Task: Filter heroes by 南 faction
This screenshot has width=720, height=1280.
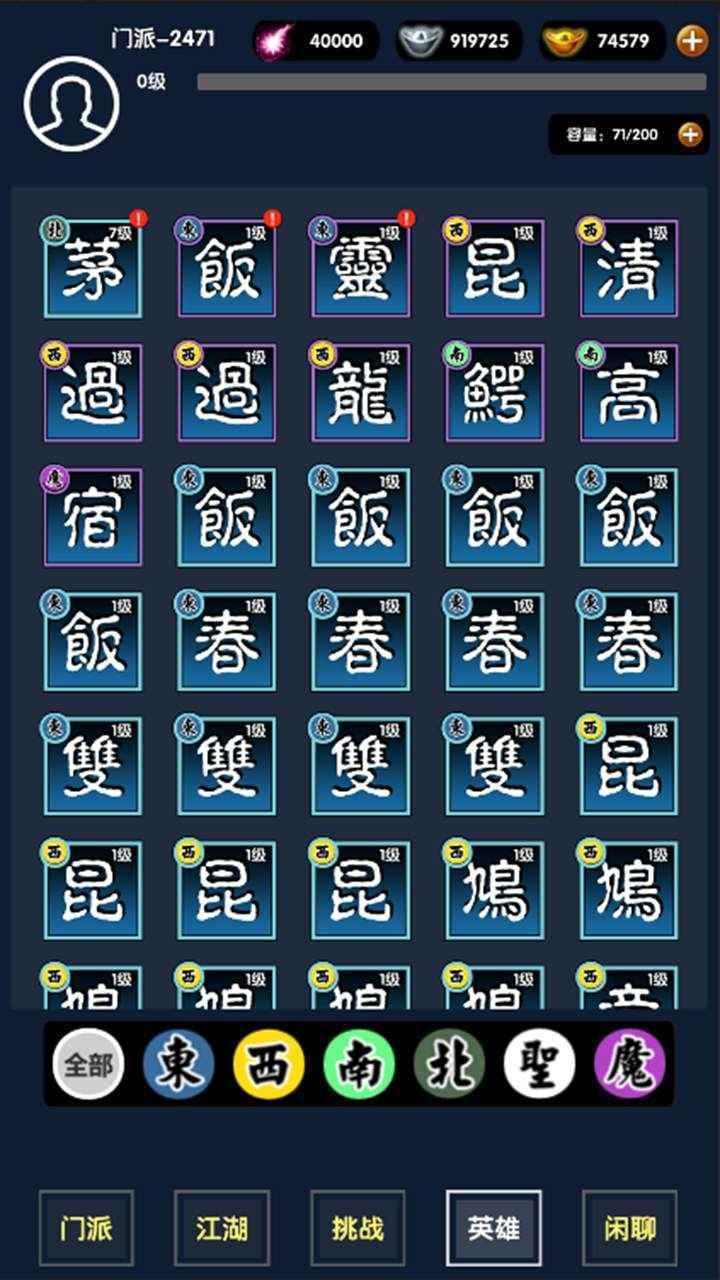Action: (x=359, y=1064)
